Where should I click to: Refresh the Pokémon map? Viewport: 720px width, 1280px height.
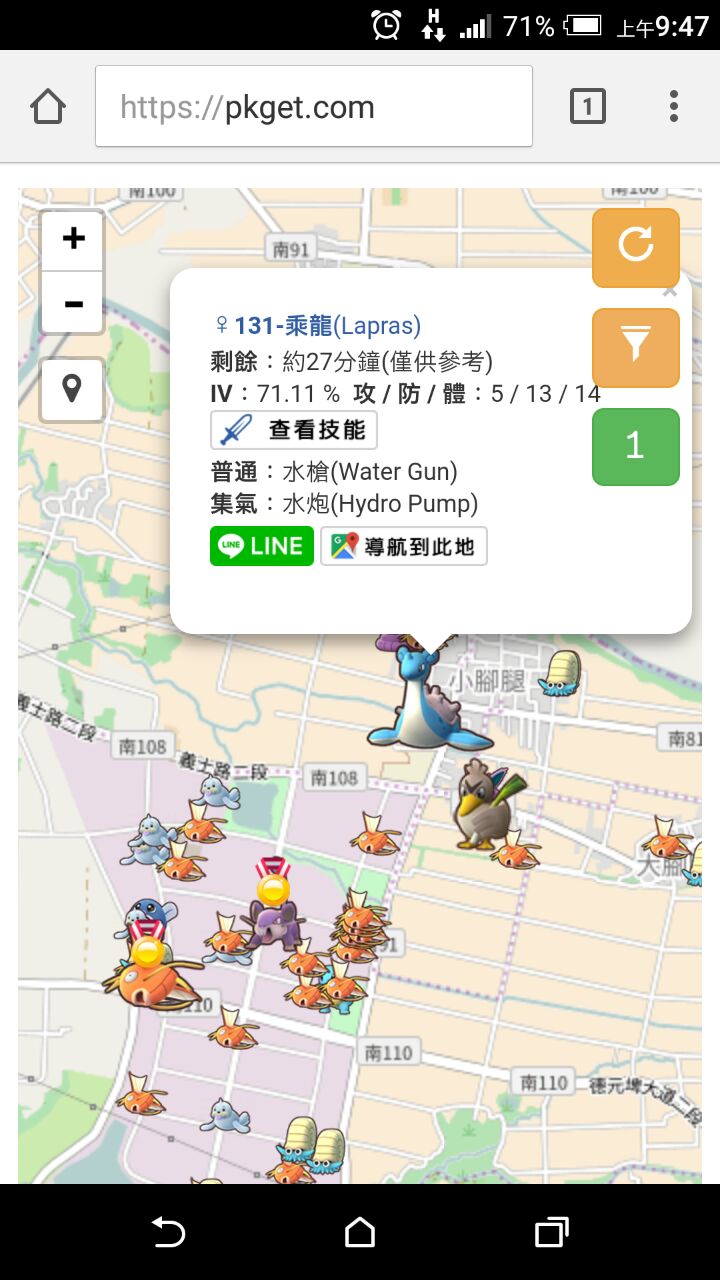(x=635, y=246)
